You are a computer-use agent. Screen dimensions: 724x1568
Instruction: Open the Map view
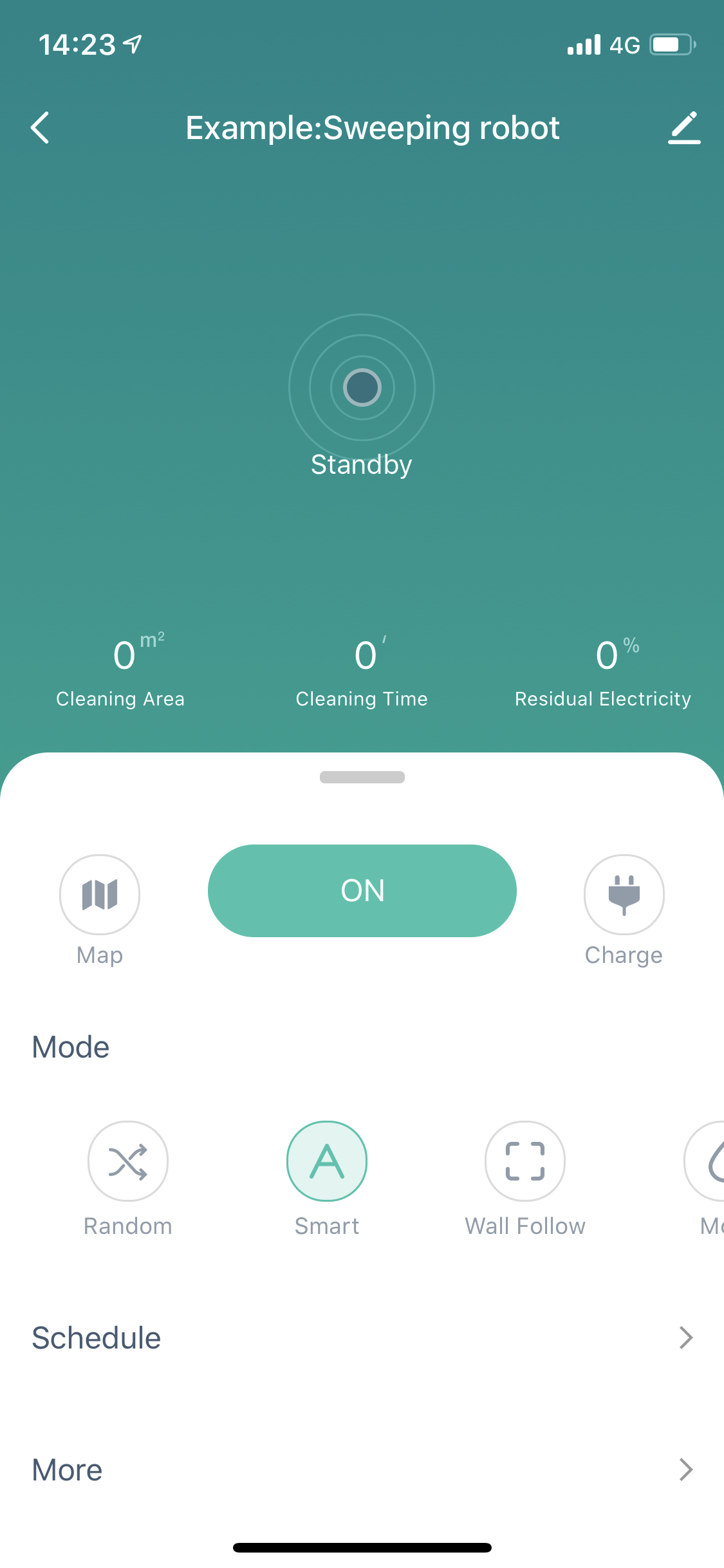click(100, 894)
